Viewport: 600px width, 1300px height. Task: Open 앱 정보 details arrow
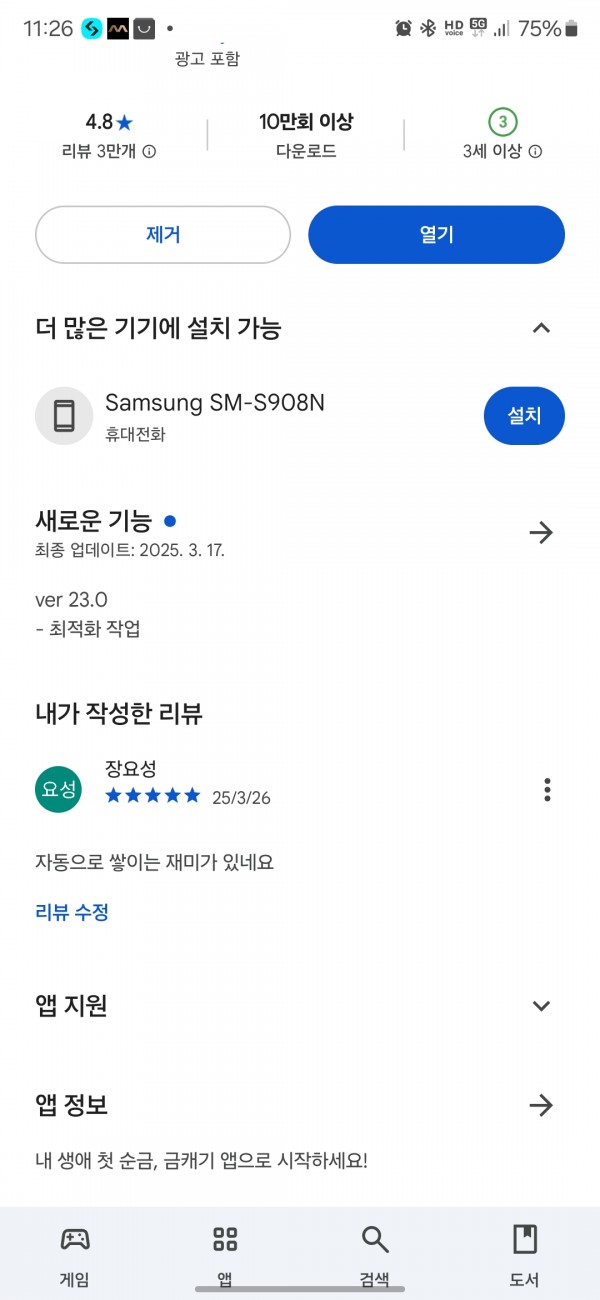click(x=541, y=1105)
